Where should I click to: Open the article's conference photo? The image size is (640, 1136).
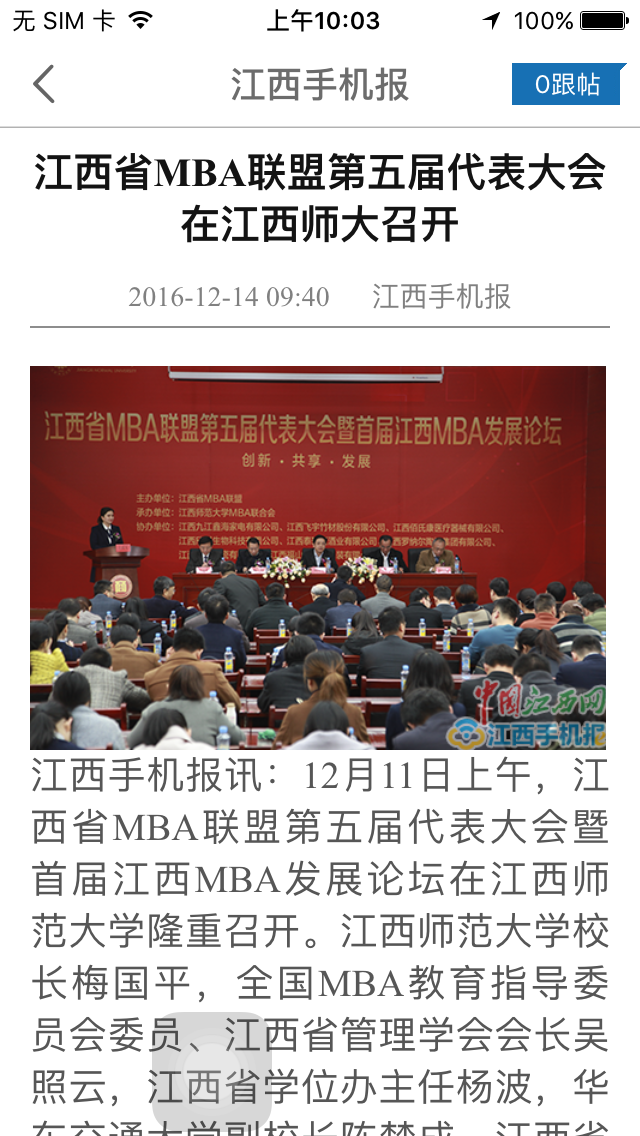[x=317, y=557]
